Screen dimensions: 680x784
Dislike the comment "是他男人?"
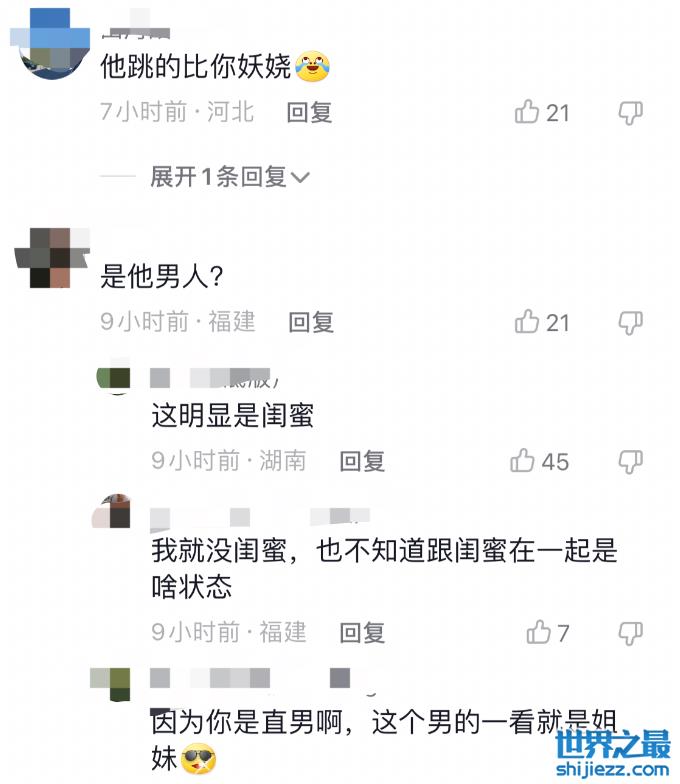pos(630,322)
